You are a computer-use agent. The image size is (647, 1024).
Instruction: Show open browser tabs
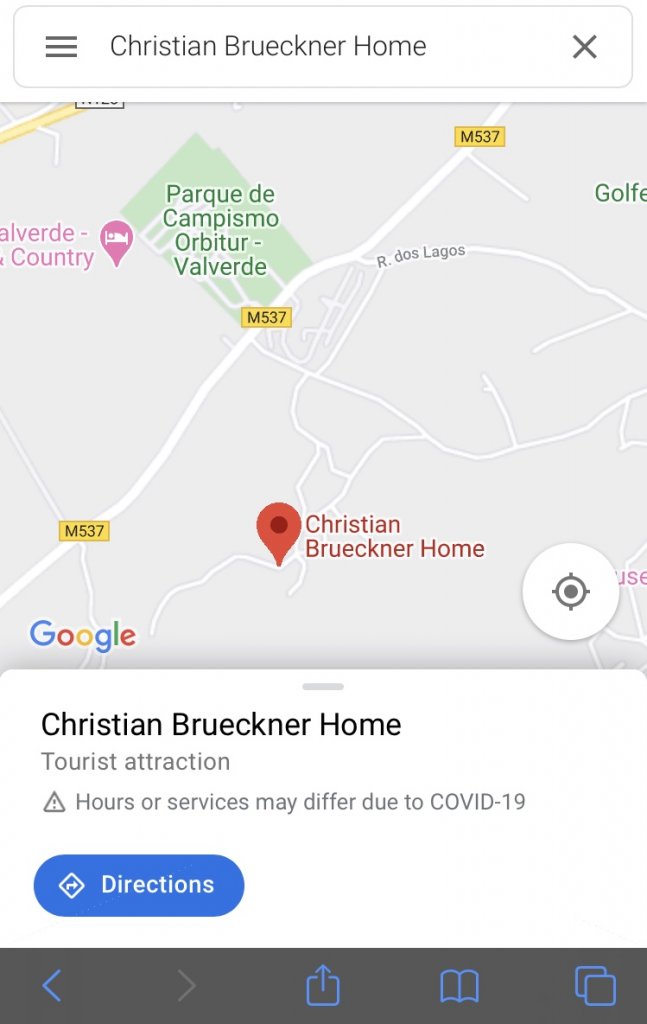point(595,986)
